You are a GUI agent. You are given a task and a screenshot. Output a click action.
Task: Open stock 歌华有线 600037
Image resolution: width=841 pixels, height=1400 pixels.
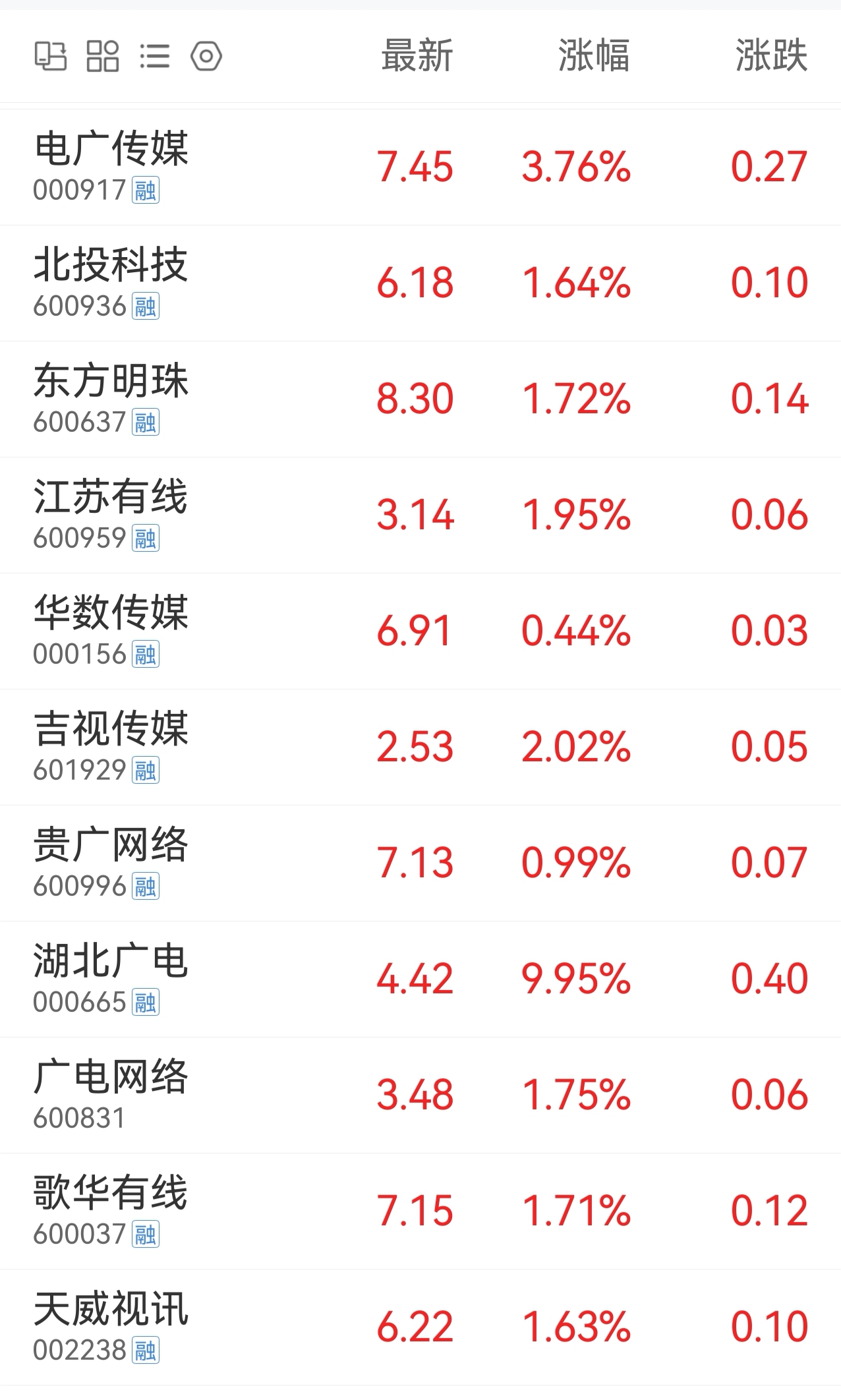click(x=420, y=1211)
